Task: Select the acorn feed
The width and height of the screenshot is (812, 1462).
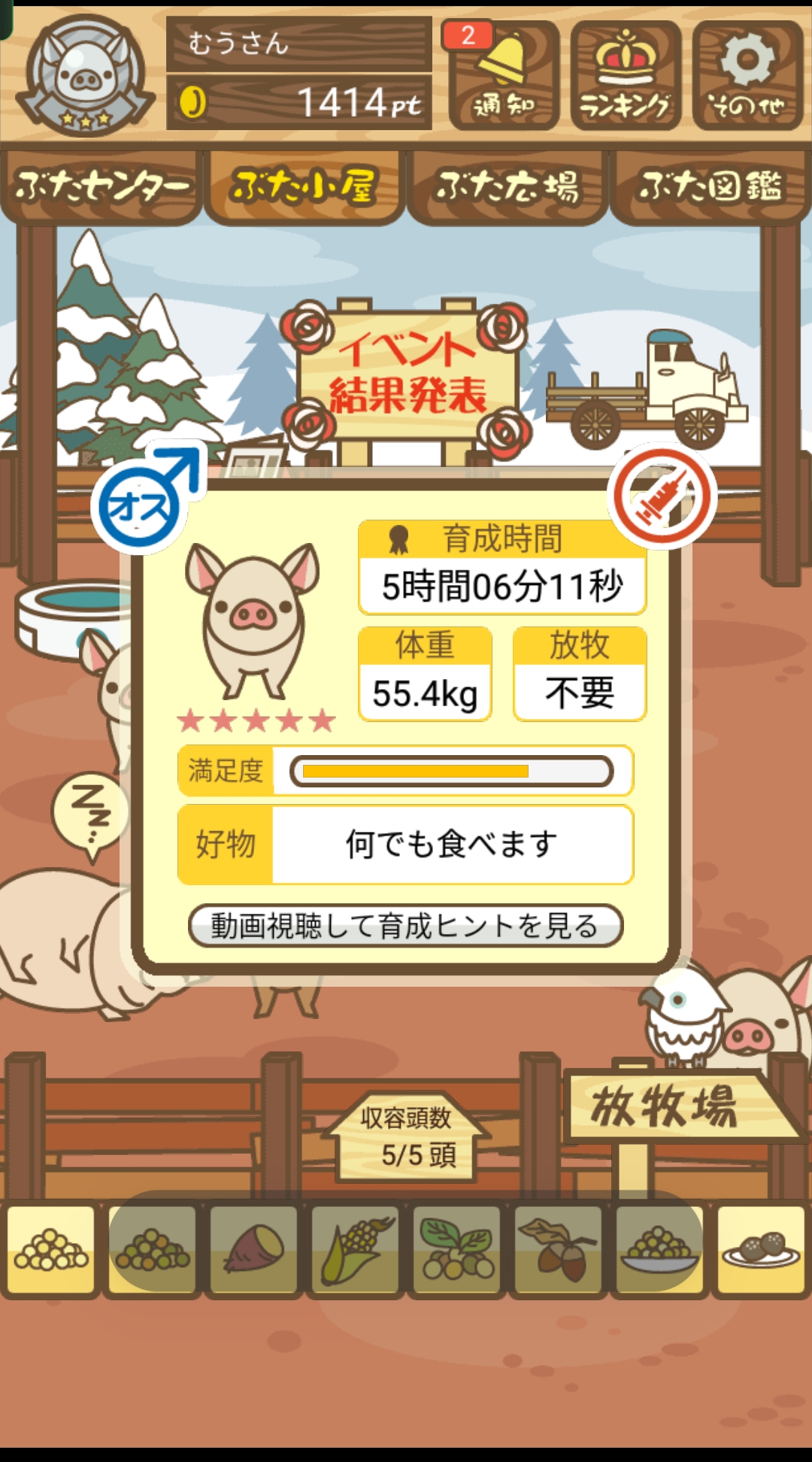Action: pyautogui.click(x=558, y=1250)
